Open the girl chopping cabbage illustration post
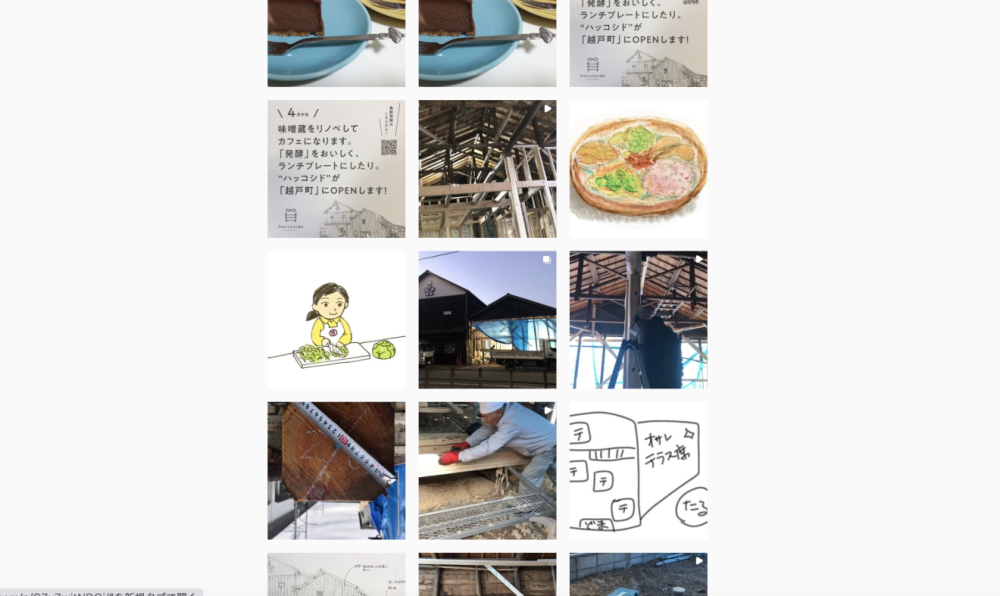This screenshot has width=1000, height=596. [336, 320]
